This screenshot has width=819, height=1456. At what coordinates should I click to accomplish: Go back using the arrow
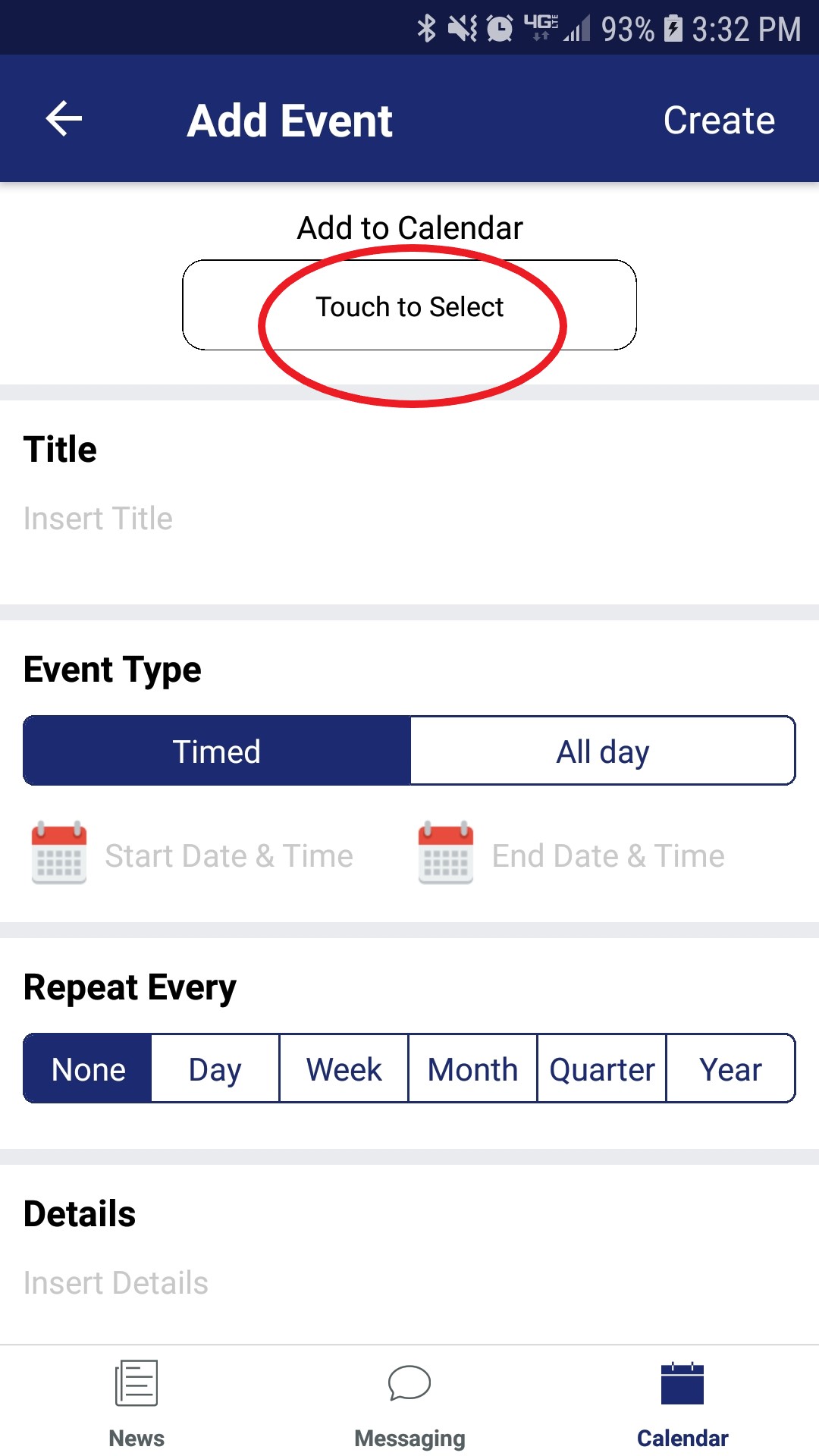tap(64, 119)
